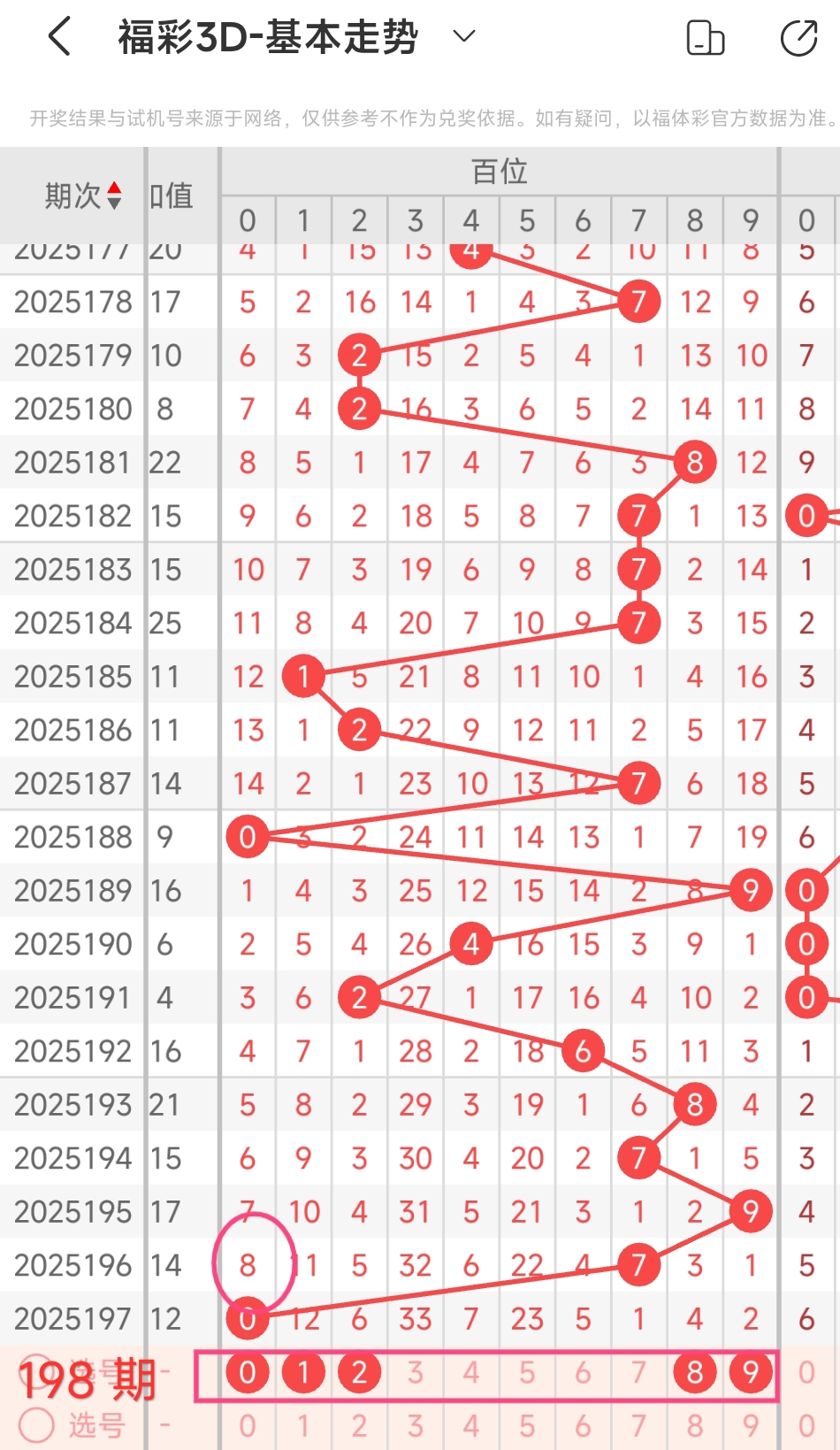Deselect number 8 in the pink-boxed row
Viewport: 840px width, 1450px height.
click(695, 1372)
